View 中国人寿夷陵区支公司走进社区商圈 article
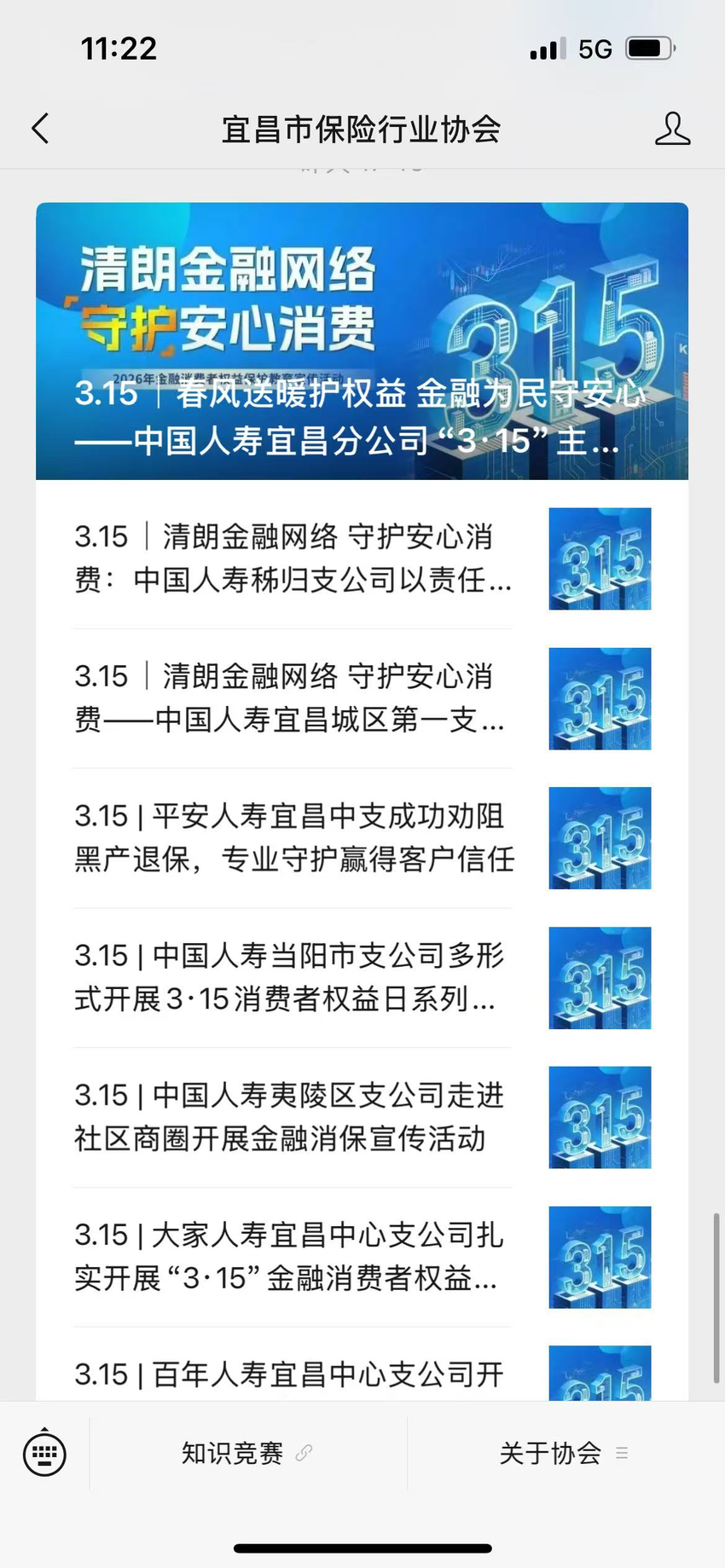725x1568 pixels. (x=293, y=1117)
